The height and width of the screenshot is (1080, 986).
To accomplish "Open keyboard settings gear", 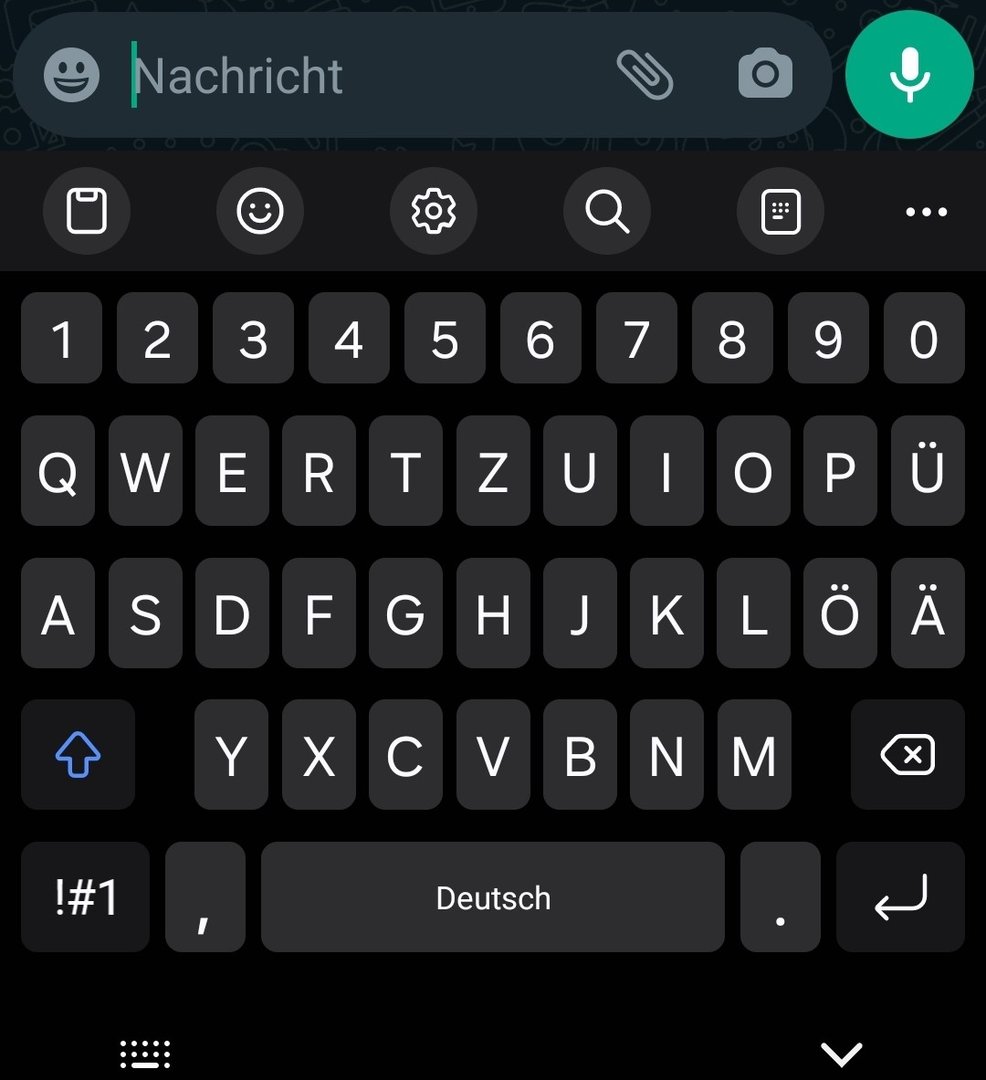I will (433, 211).
